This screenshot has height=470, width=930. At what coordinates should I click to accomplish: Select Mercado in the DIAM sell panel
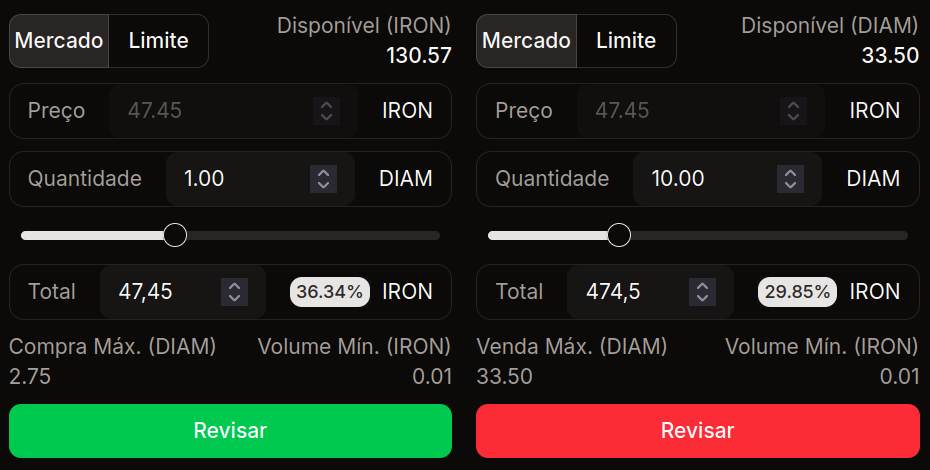coord(526,41)
